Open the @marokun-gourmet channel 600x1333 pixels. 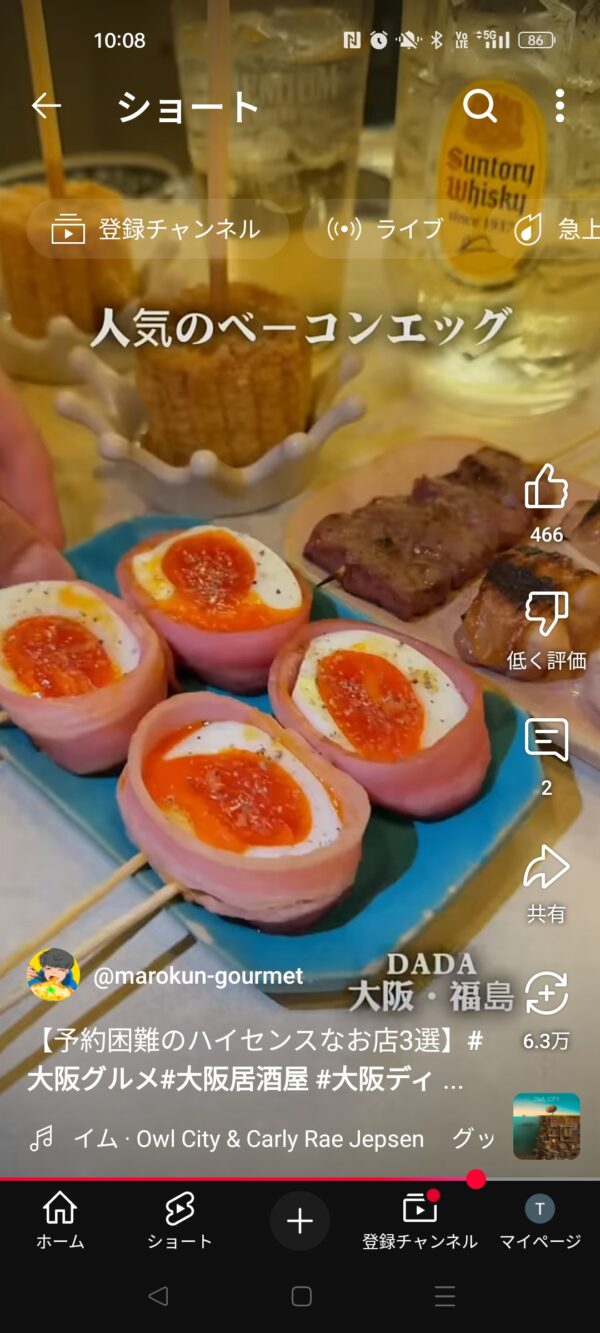[198, 976]
